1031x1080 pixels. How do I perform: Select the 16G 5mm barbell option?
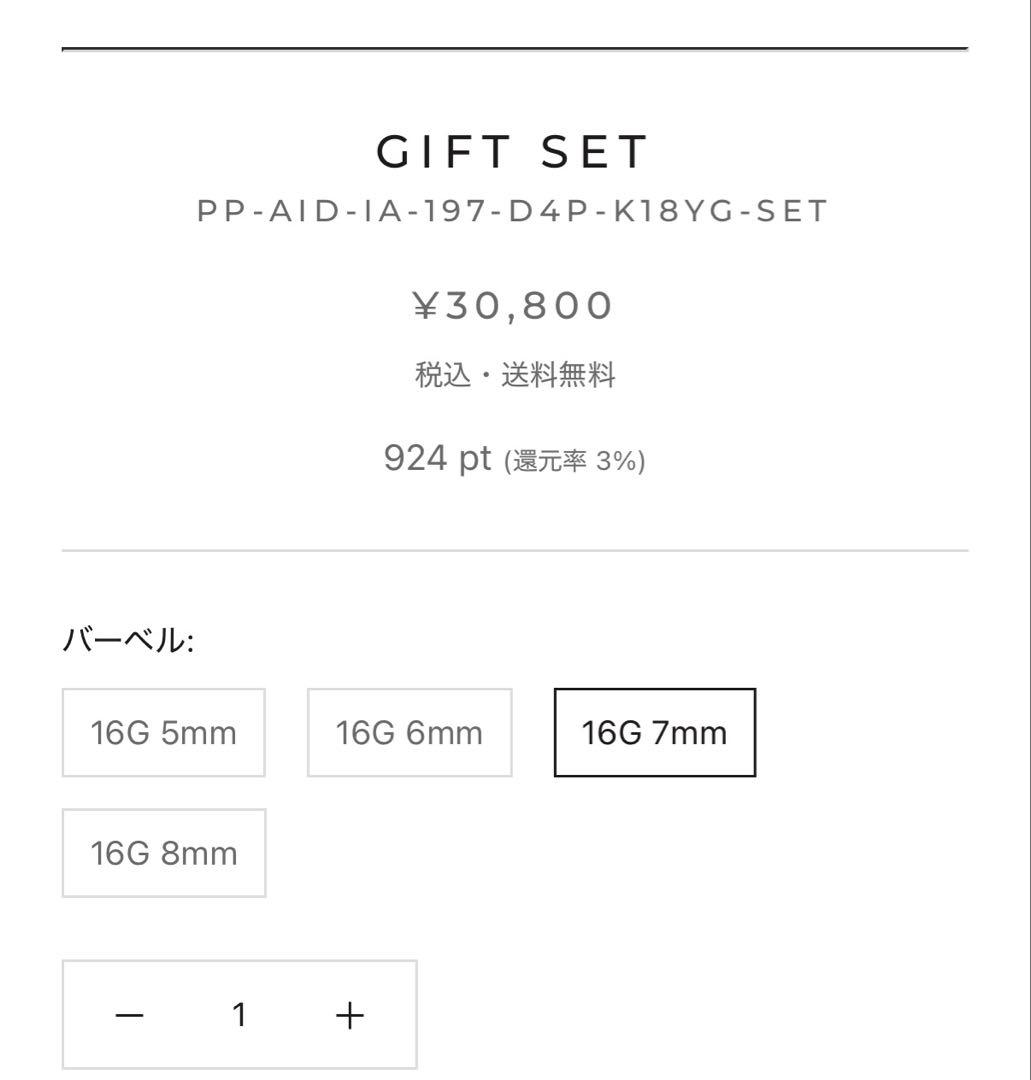tap(164, 733)
